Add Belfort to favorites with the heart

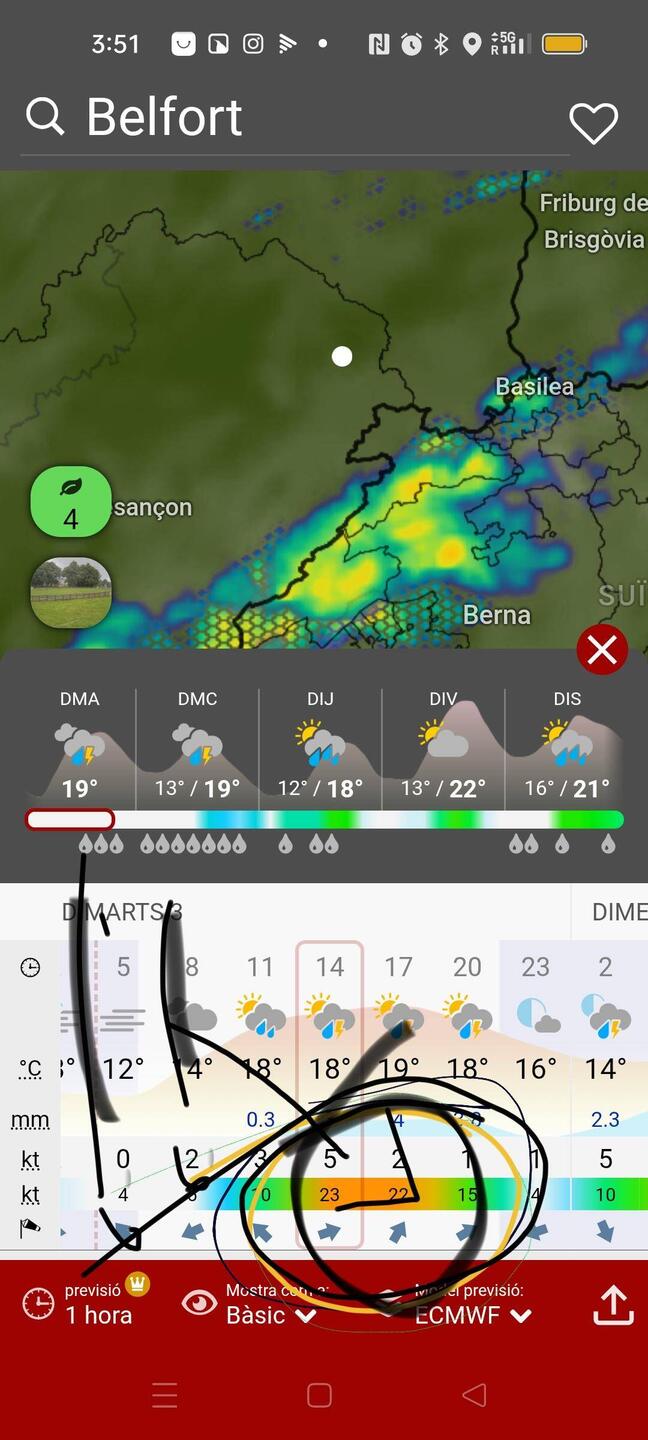coord(593,124)
